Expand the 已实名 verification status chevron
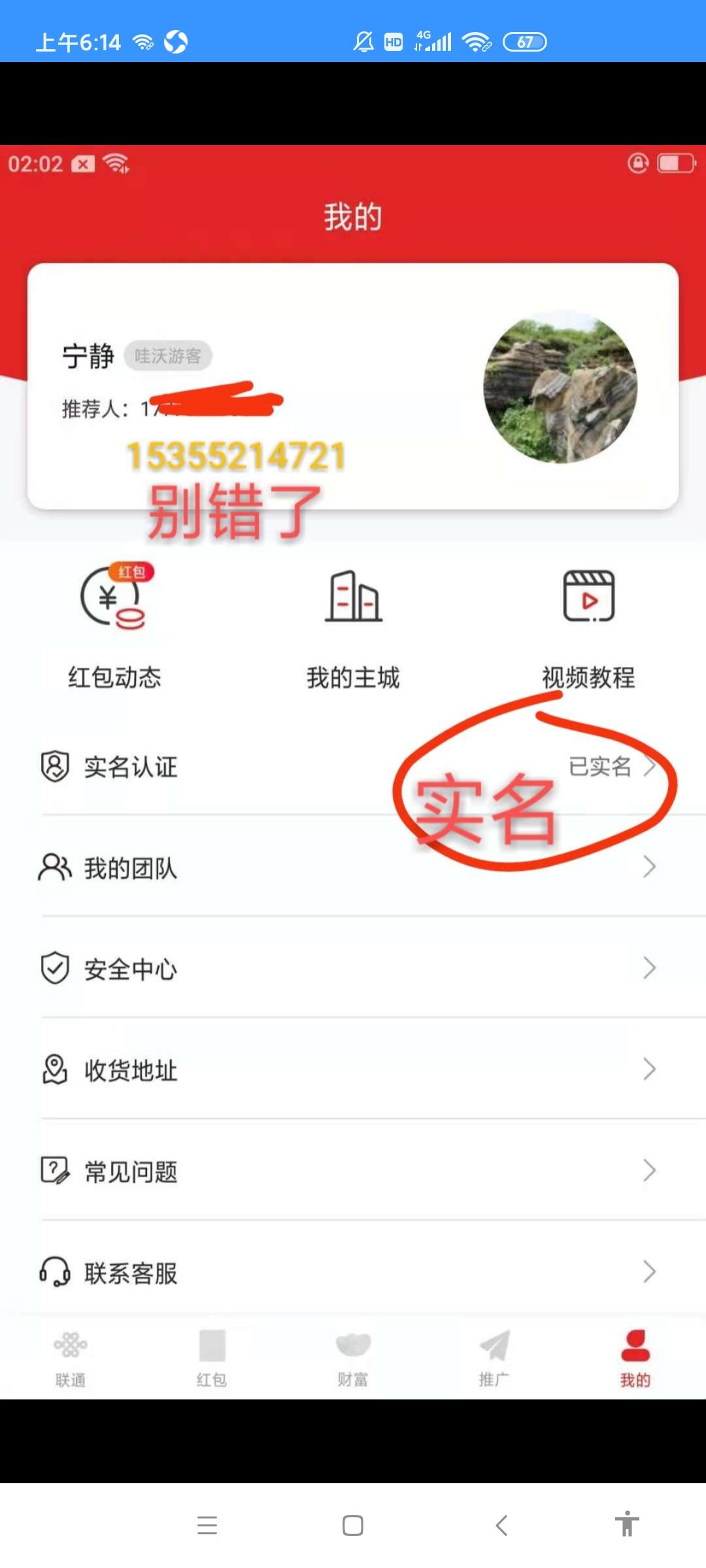 (650, 769)
